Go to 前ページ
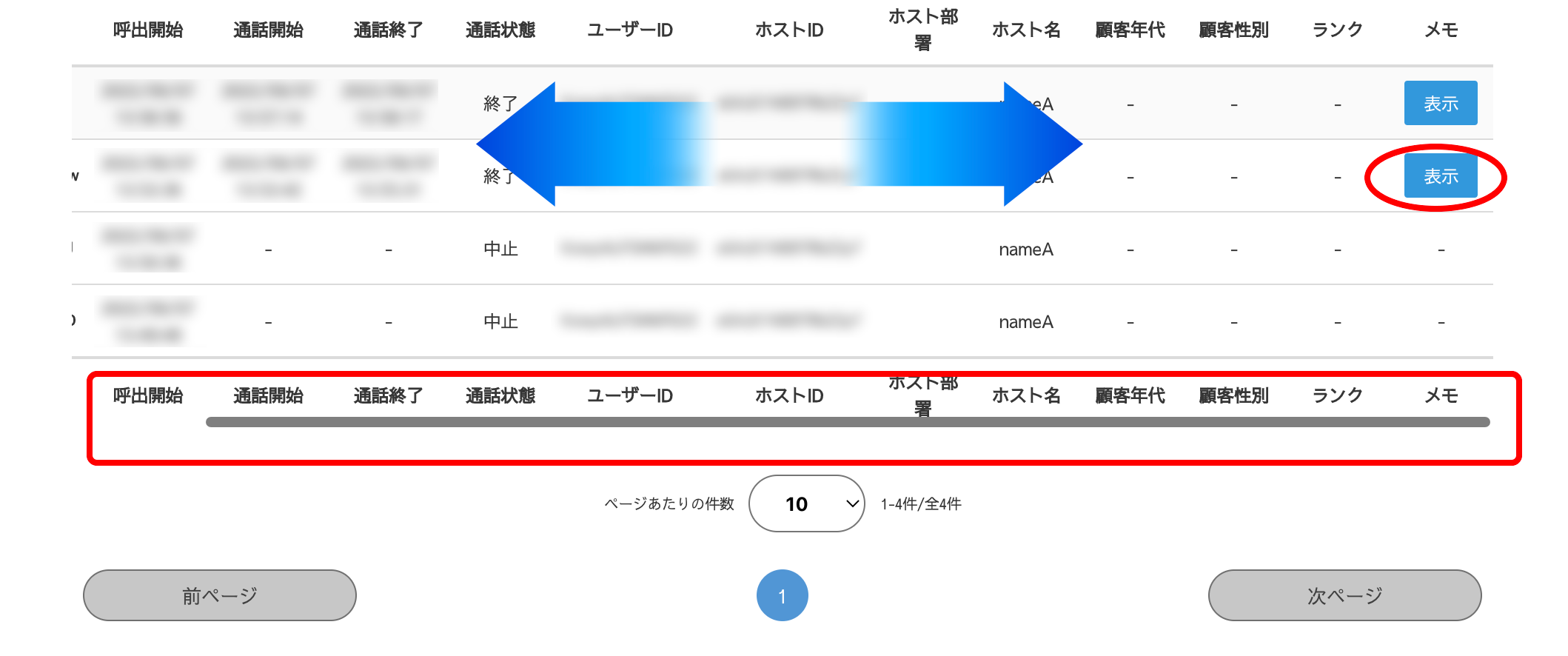Viewport: 1568px width, 656px height. [x=220, y=595]
